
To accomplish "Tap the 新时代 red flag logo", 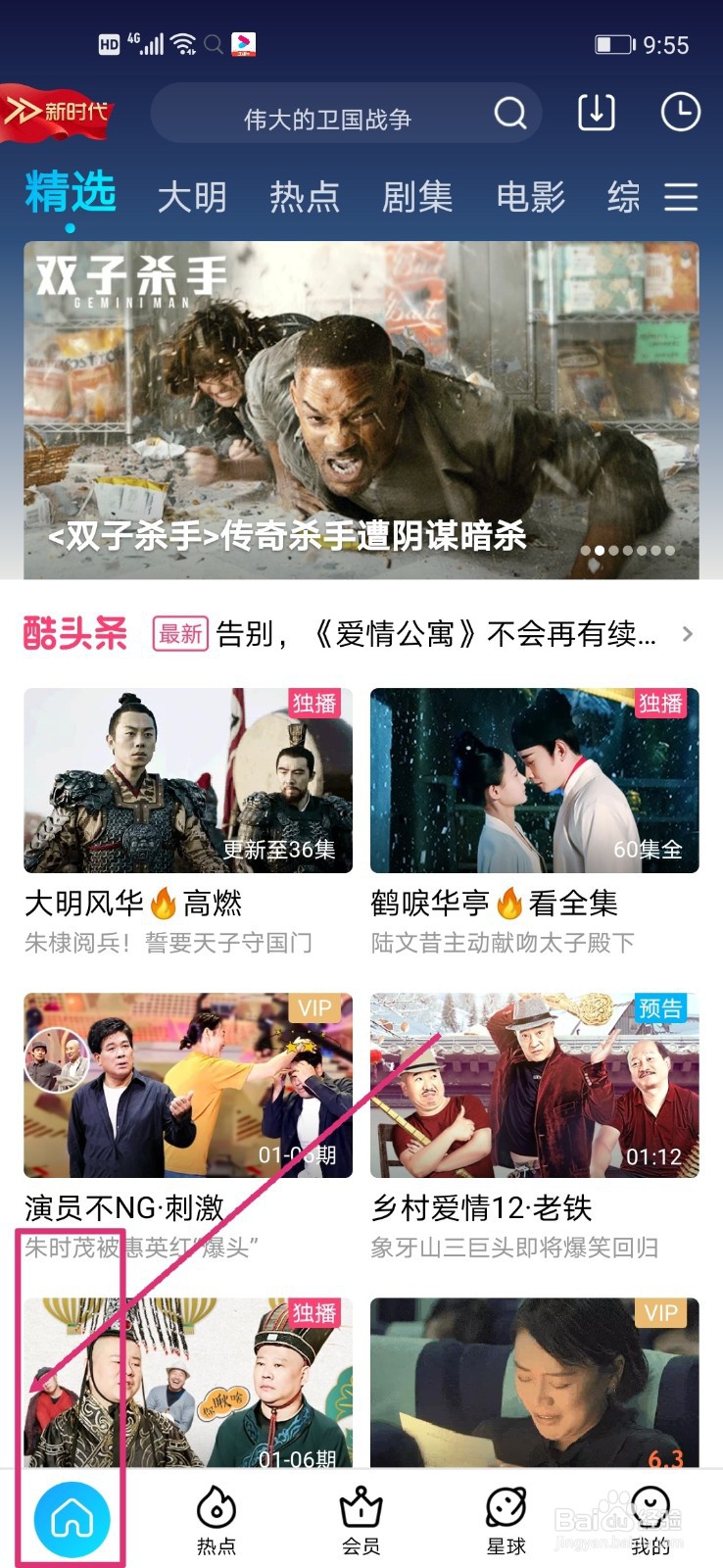I will point(59,114).
